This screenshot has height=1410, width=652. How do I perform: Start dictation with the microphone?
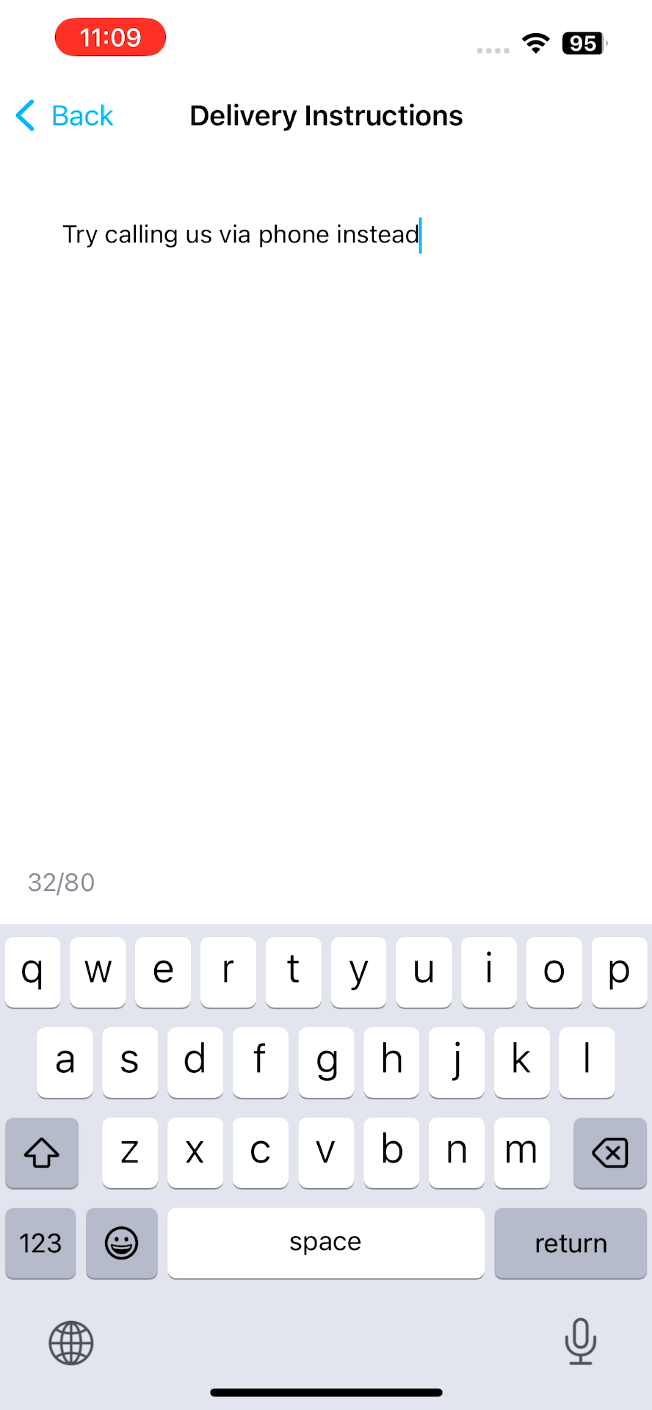coord(581,1341)
